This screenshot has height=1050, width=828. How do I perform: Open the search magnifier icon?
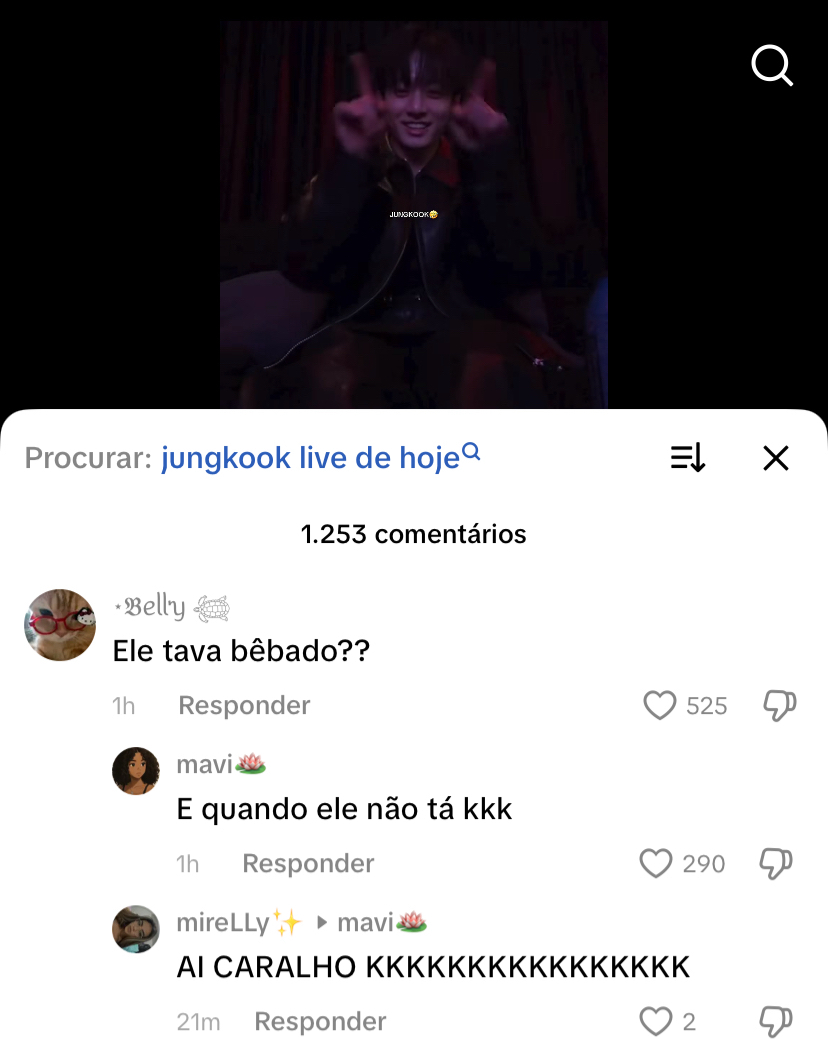[x=771, y=66]
